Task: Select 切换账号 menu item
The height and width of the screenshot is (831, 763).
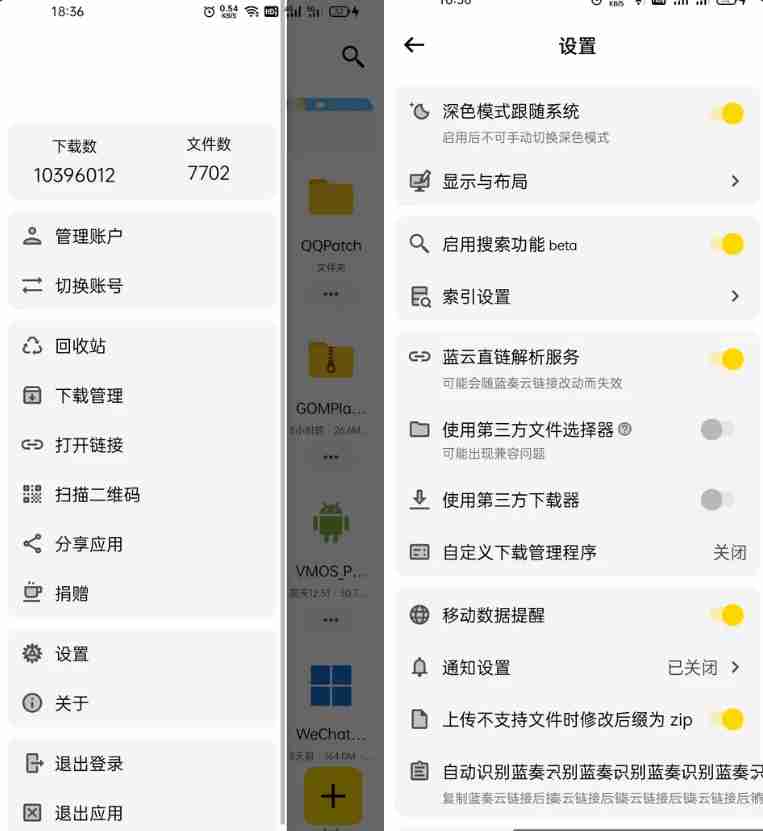Action: pyautogui.click(x=88, y=286)
